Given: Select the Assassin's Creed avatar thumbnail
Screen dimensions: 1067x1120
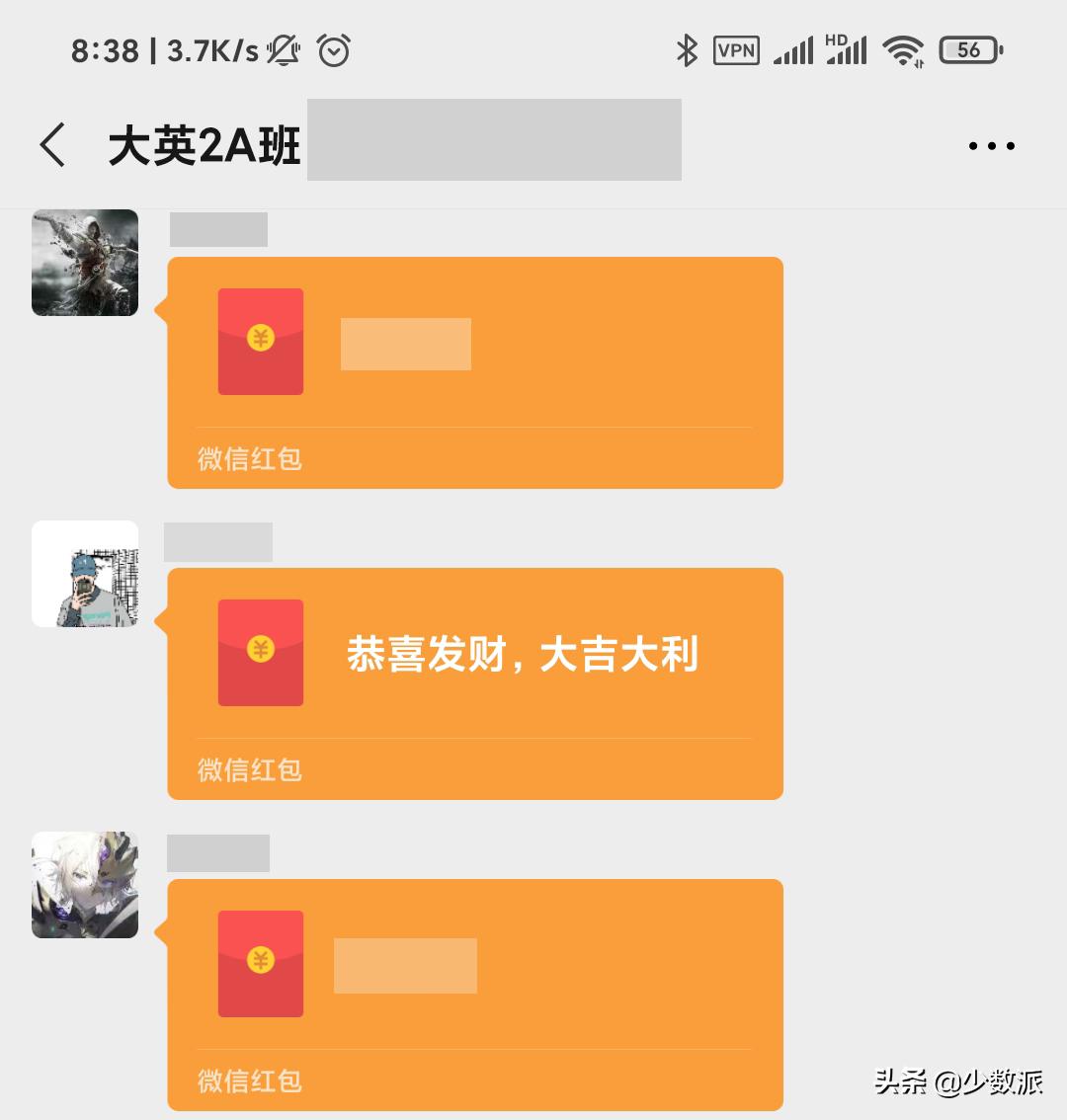Looking at the screenshot, I should [x=85, y=263].
